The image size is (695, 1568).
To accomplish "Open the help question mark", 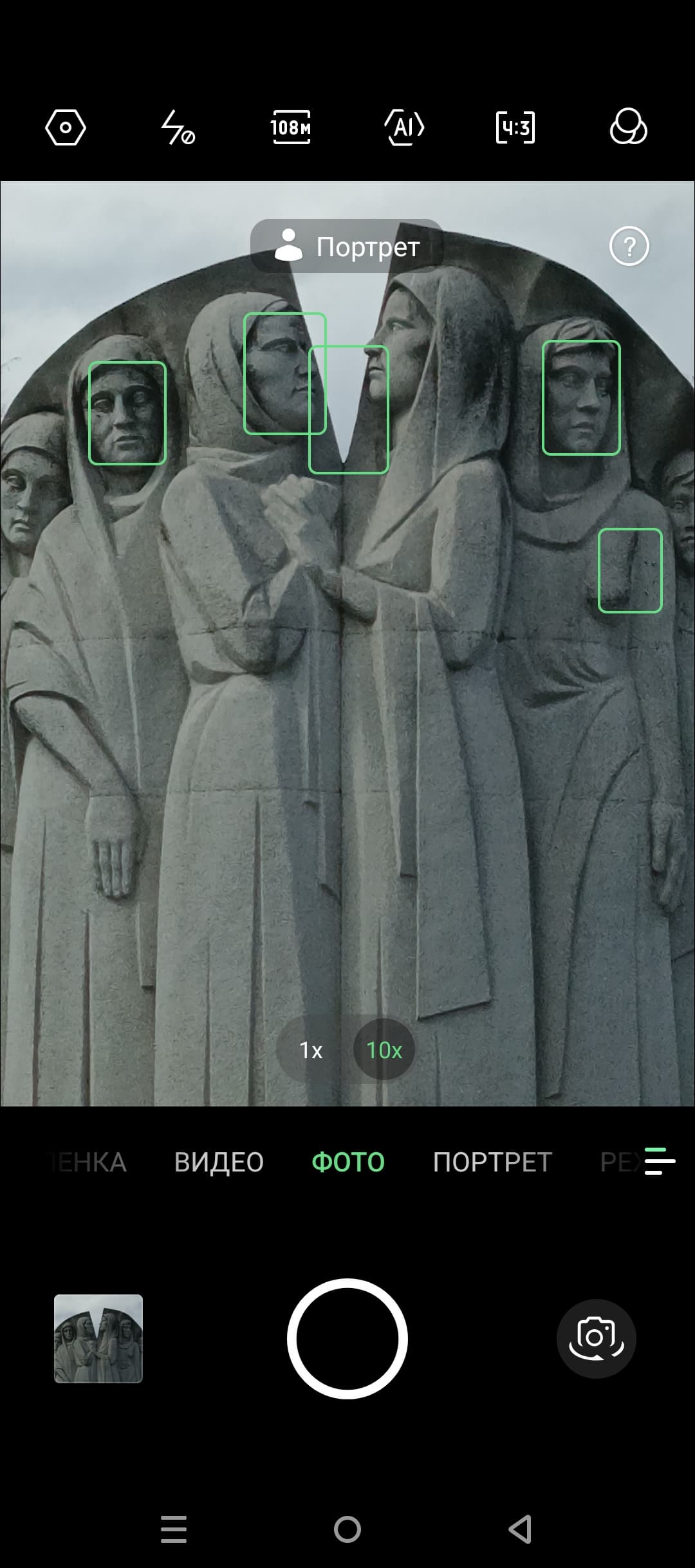I will point(629,247).
